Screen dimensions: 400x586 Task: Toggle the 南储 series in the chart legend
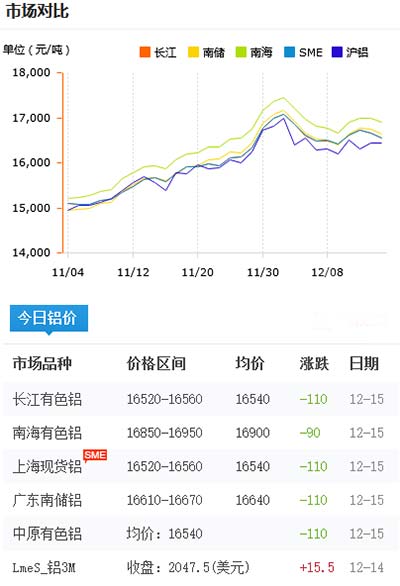[206, 52]
